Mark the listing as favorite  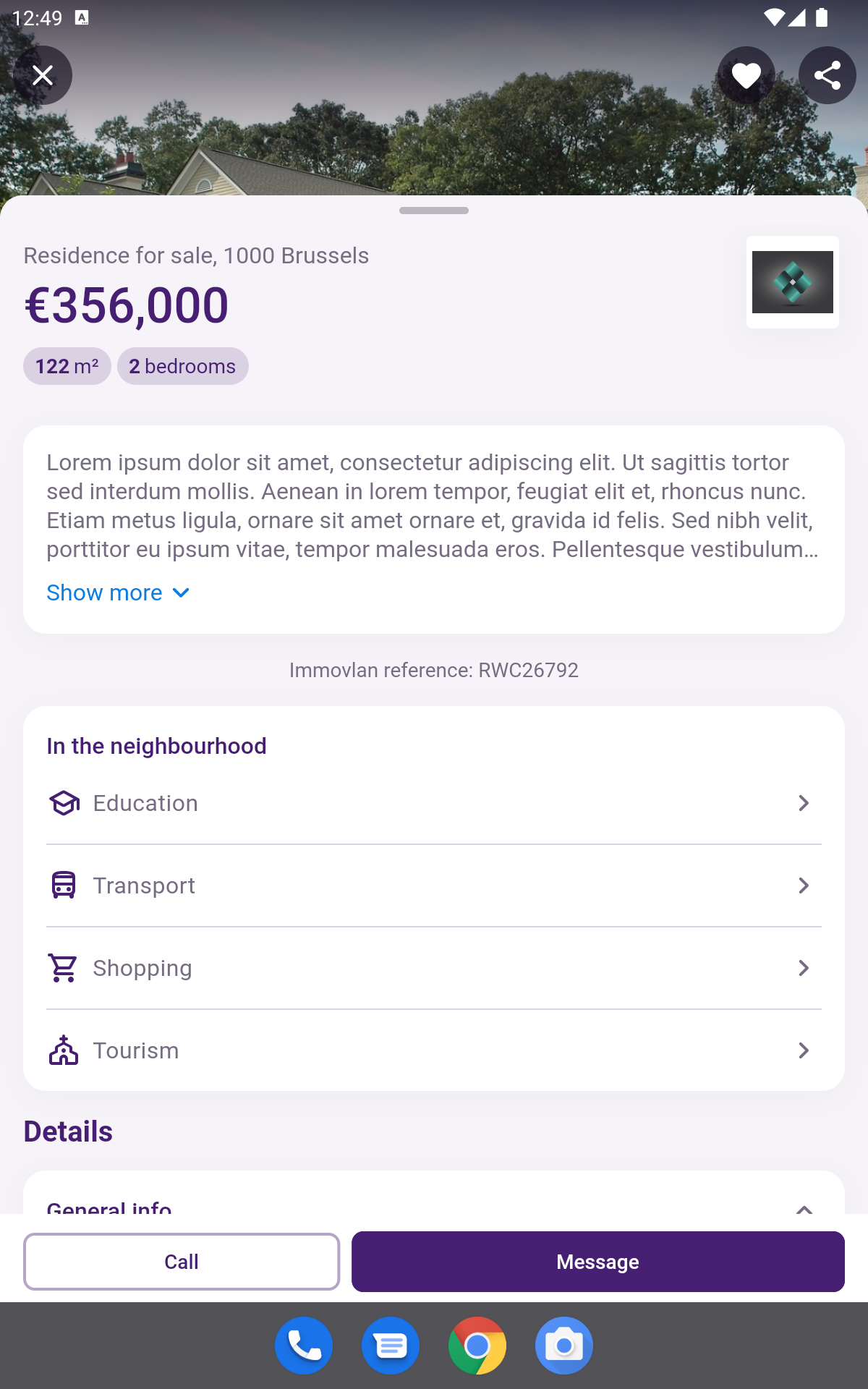coord(746,75)
